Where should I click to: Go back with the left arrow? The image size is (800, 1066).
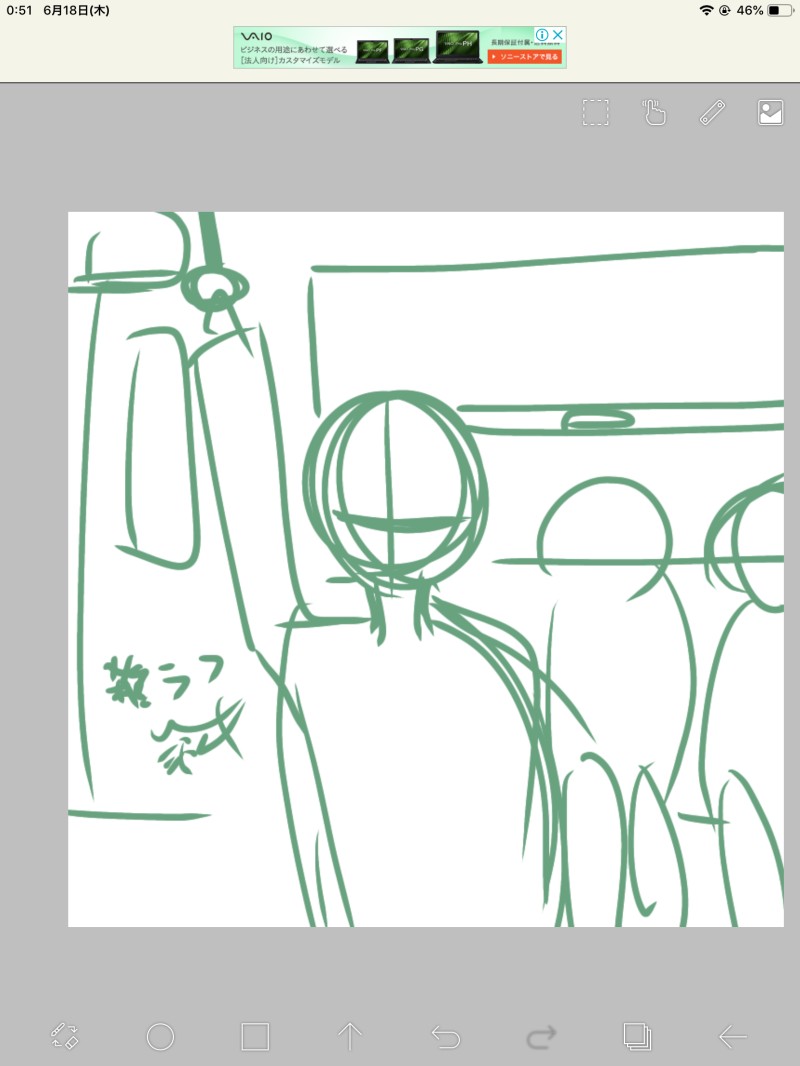(733, 1037)
